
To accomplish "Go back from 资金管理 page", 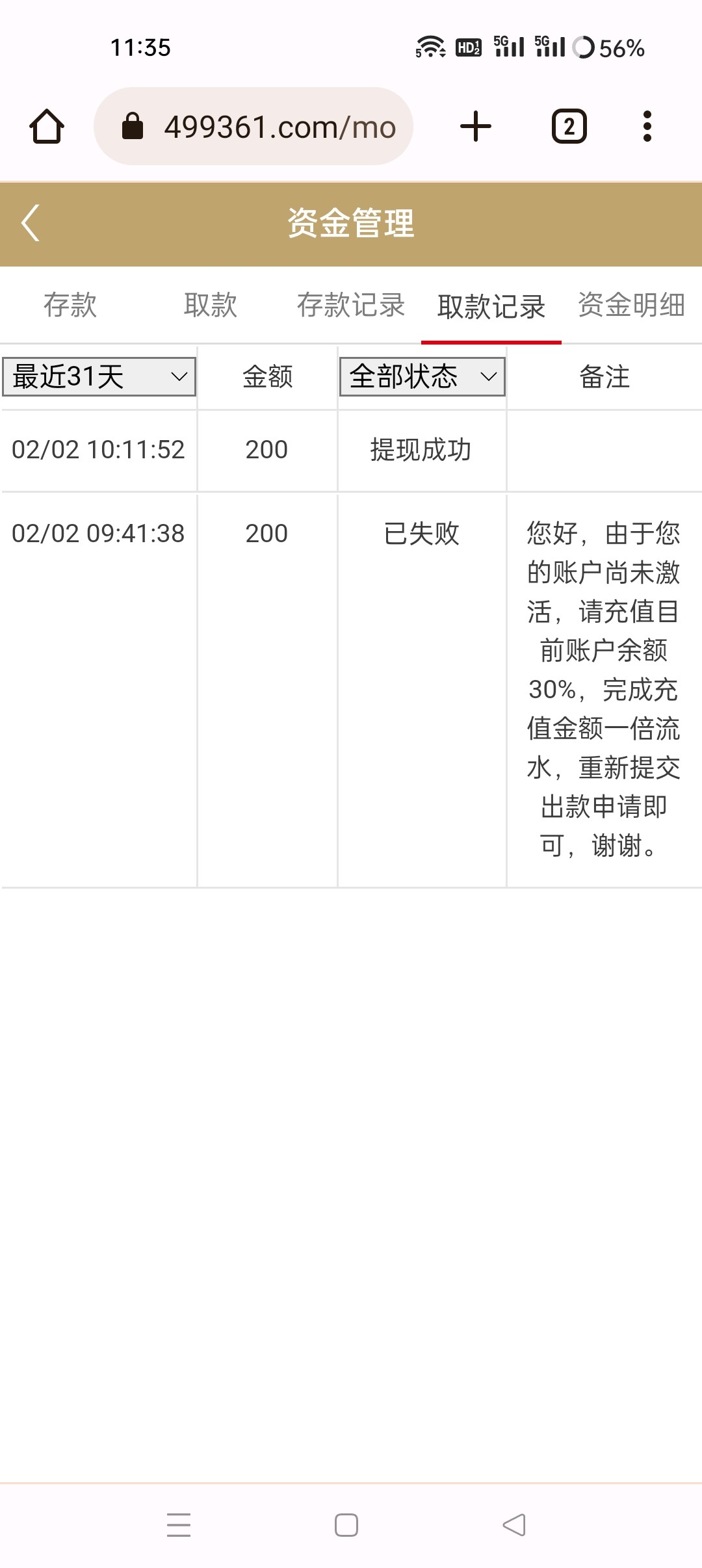I will [31, 223].
